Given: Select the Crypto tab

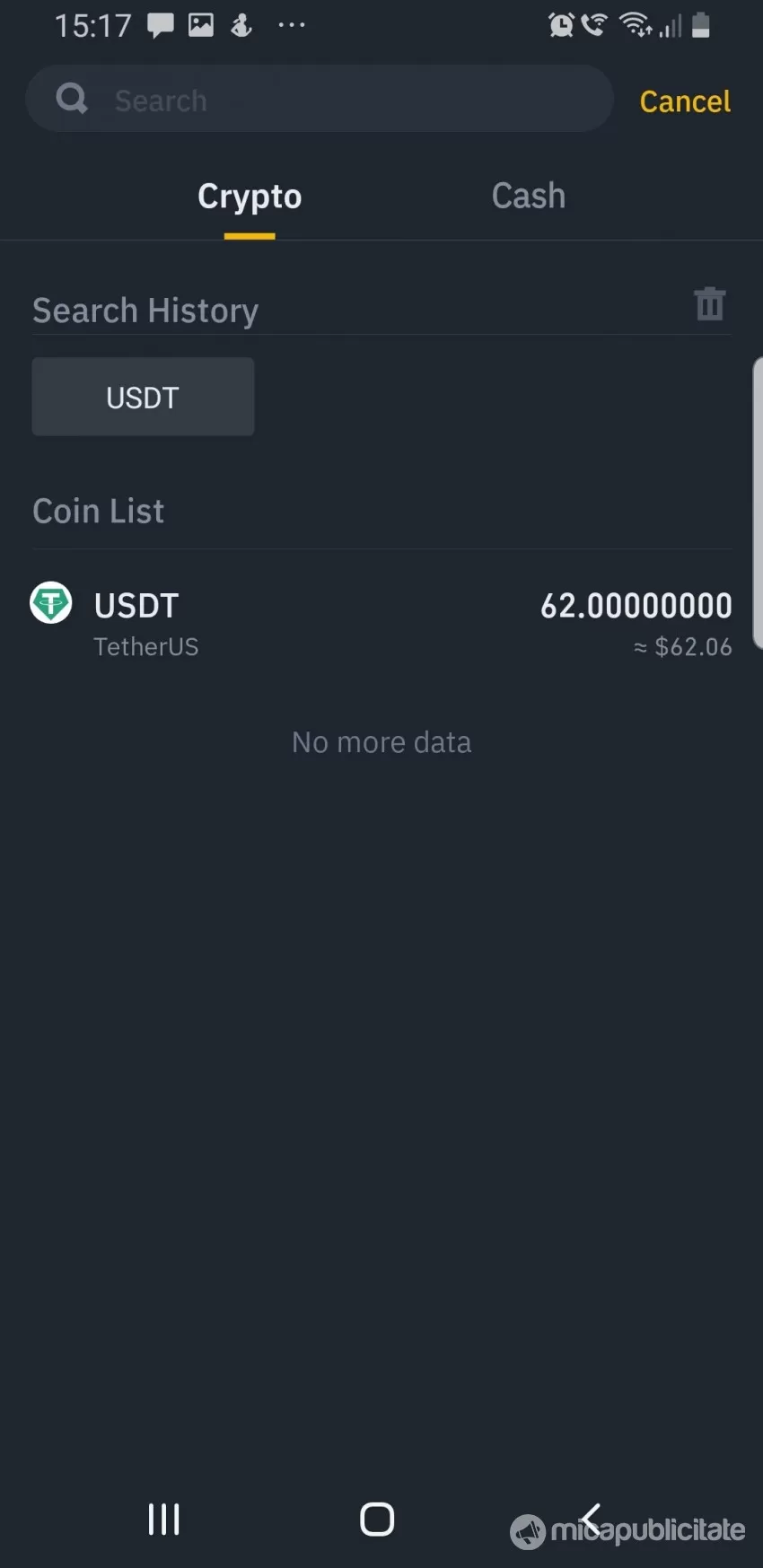Looking at the screenshot, I should (x=250, y=197).
